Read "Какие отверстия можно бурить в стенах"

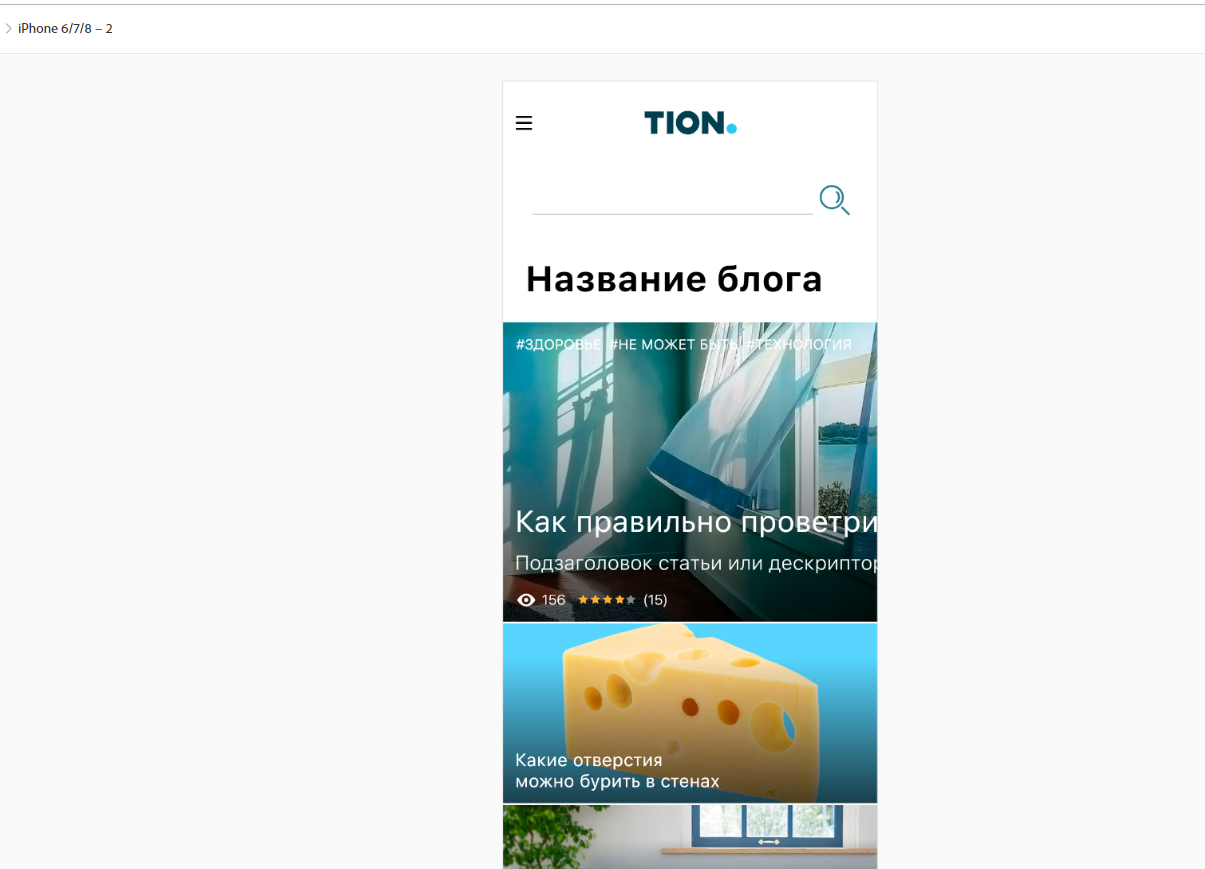[617, 771]
